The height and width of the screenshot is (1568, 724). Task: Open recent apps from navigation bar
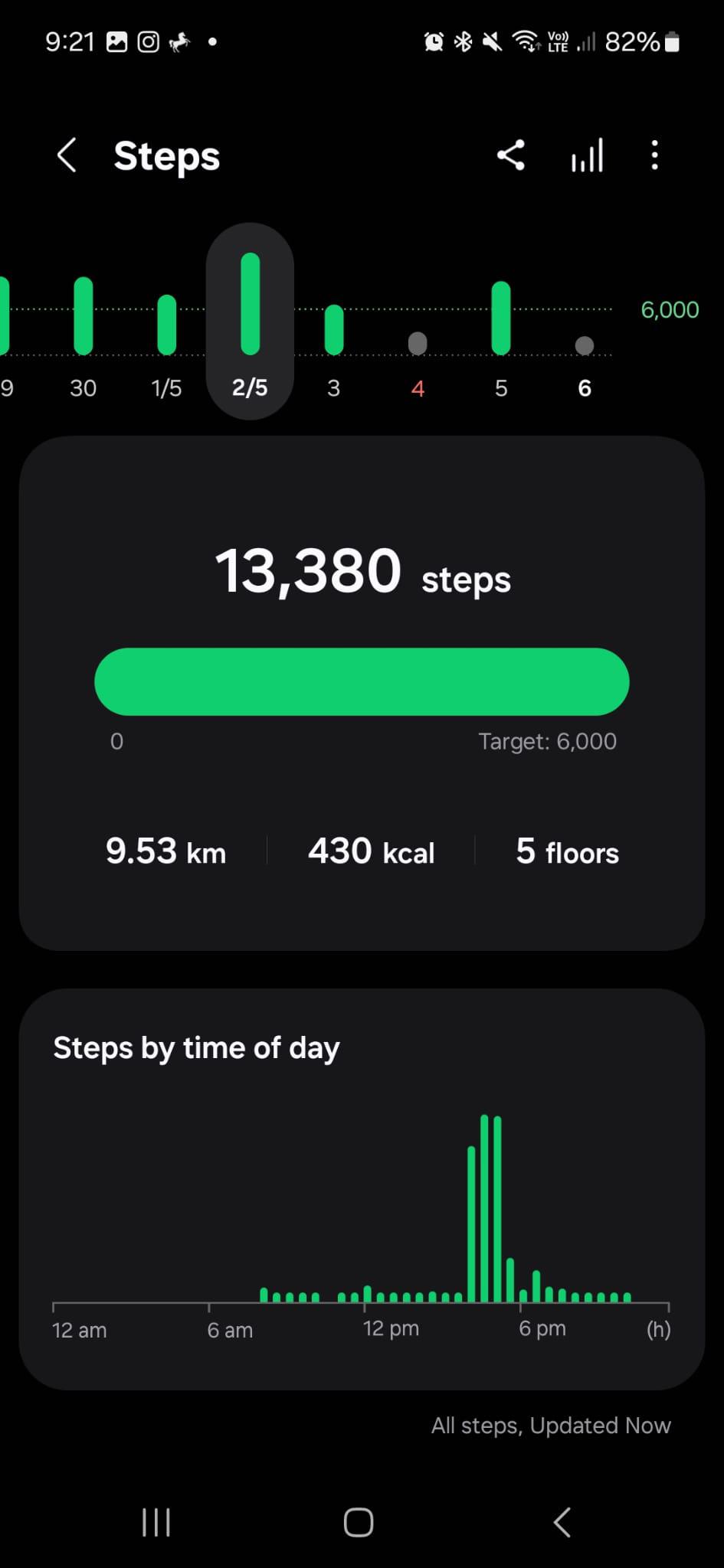click(156, 1522)
